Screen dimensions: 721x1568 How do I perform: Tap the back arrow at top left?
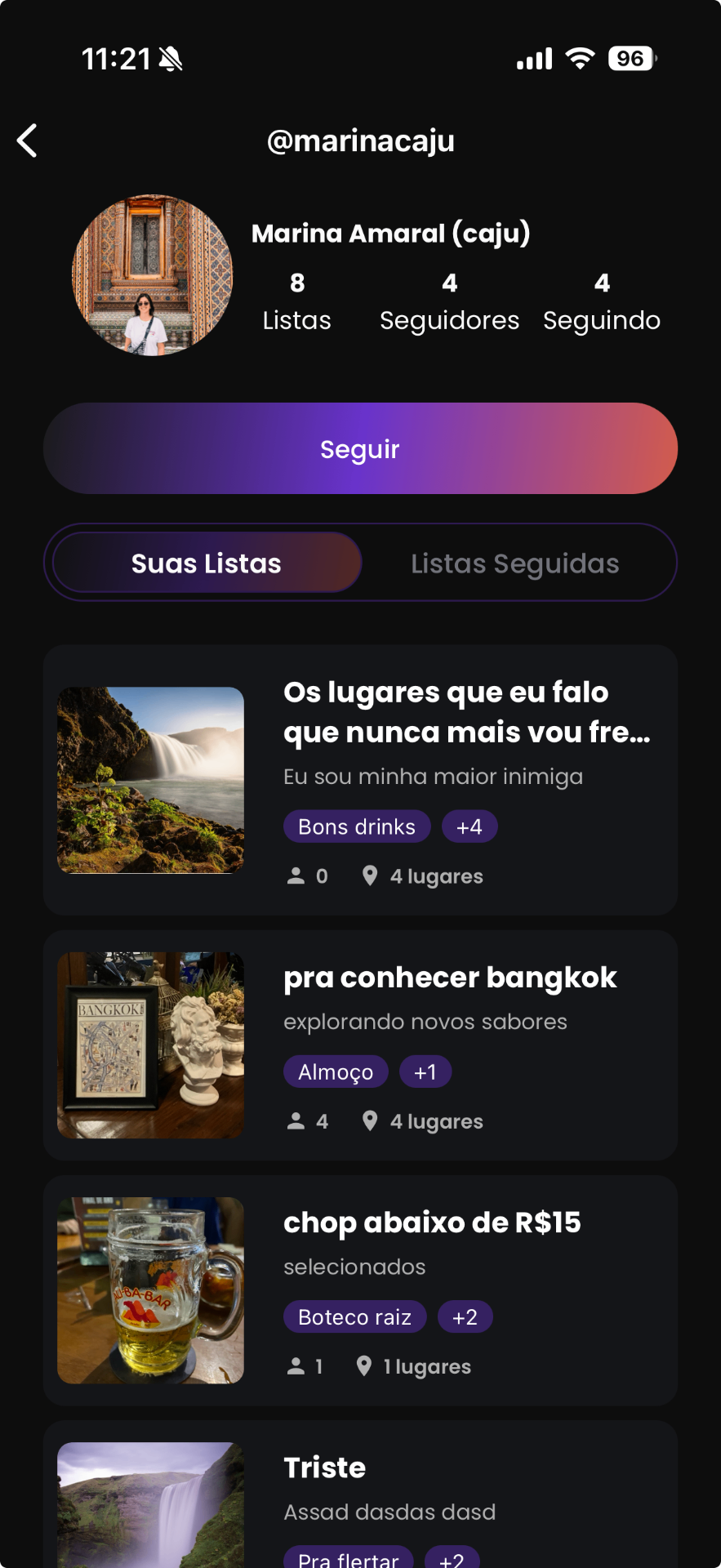pos(27,140)
